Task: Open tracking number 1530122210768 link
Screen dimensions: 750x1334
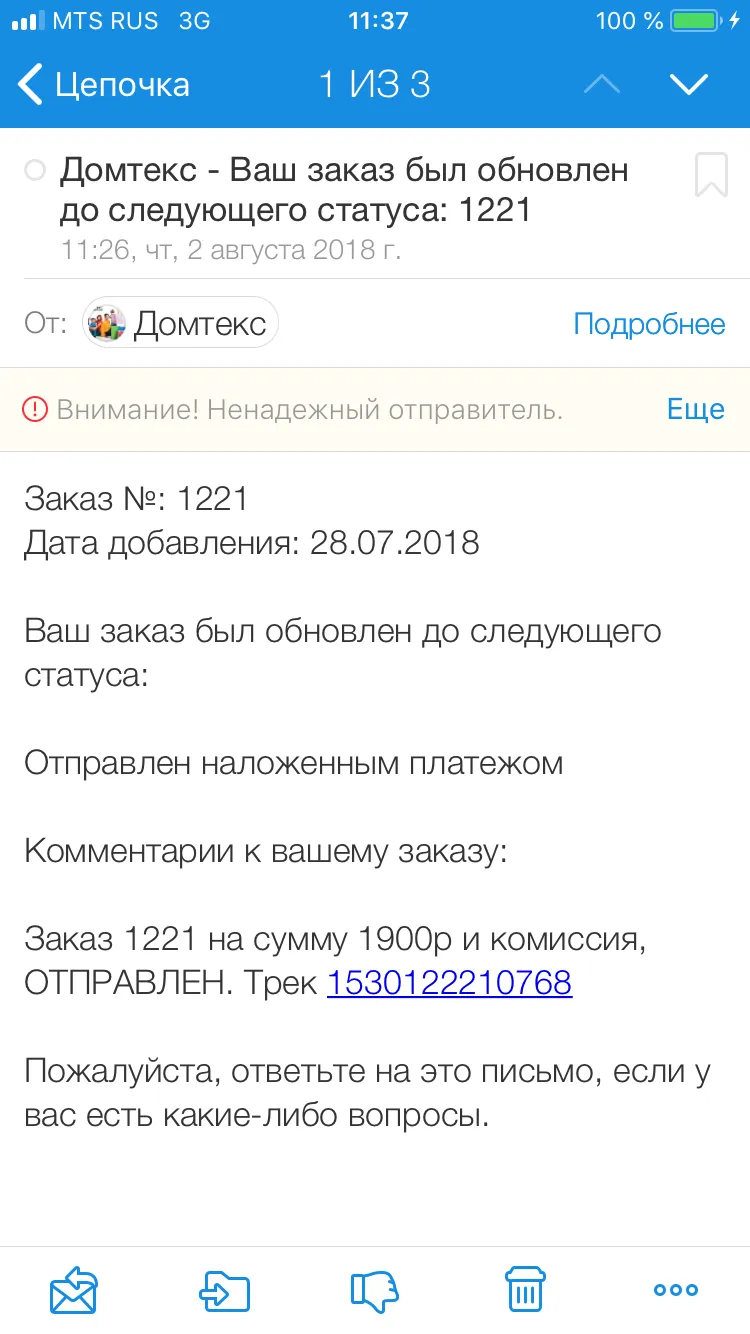Action: 449,983
